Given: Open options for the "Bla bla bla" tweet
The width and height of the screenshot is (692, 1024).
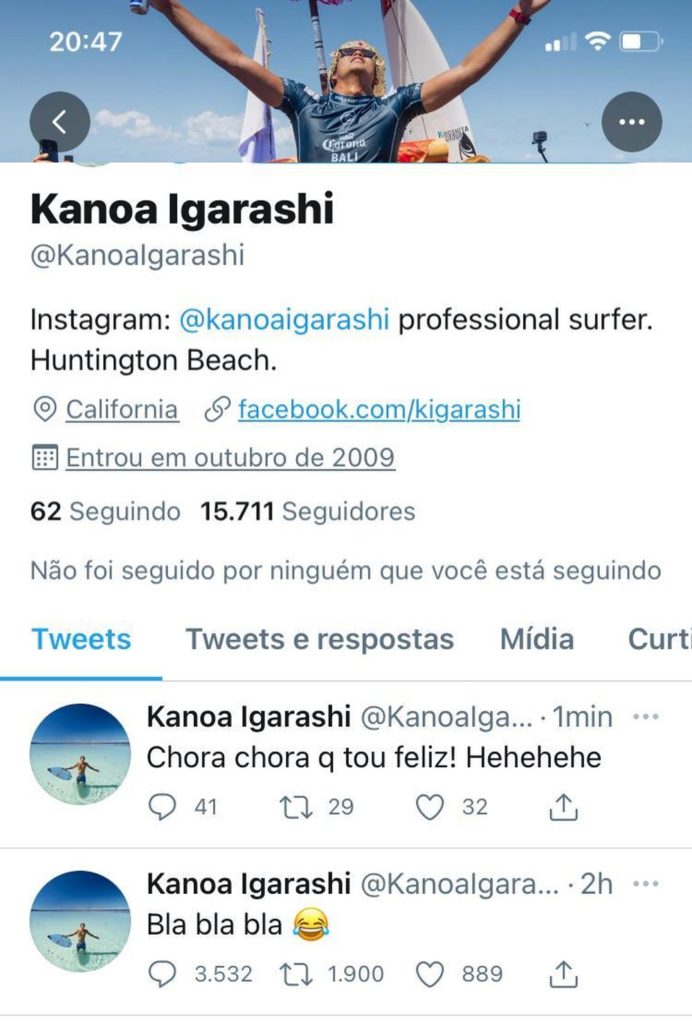Looking at the screenshot, I should click(647, 883).
